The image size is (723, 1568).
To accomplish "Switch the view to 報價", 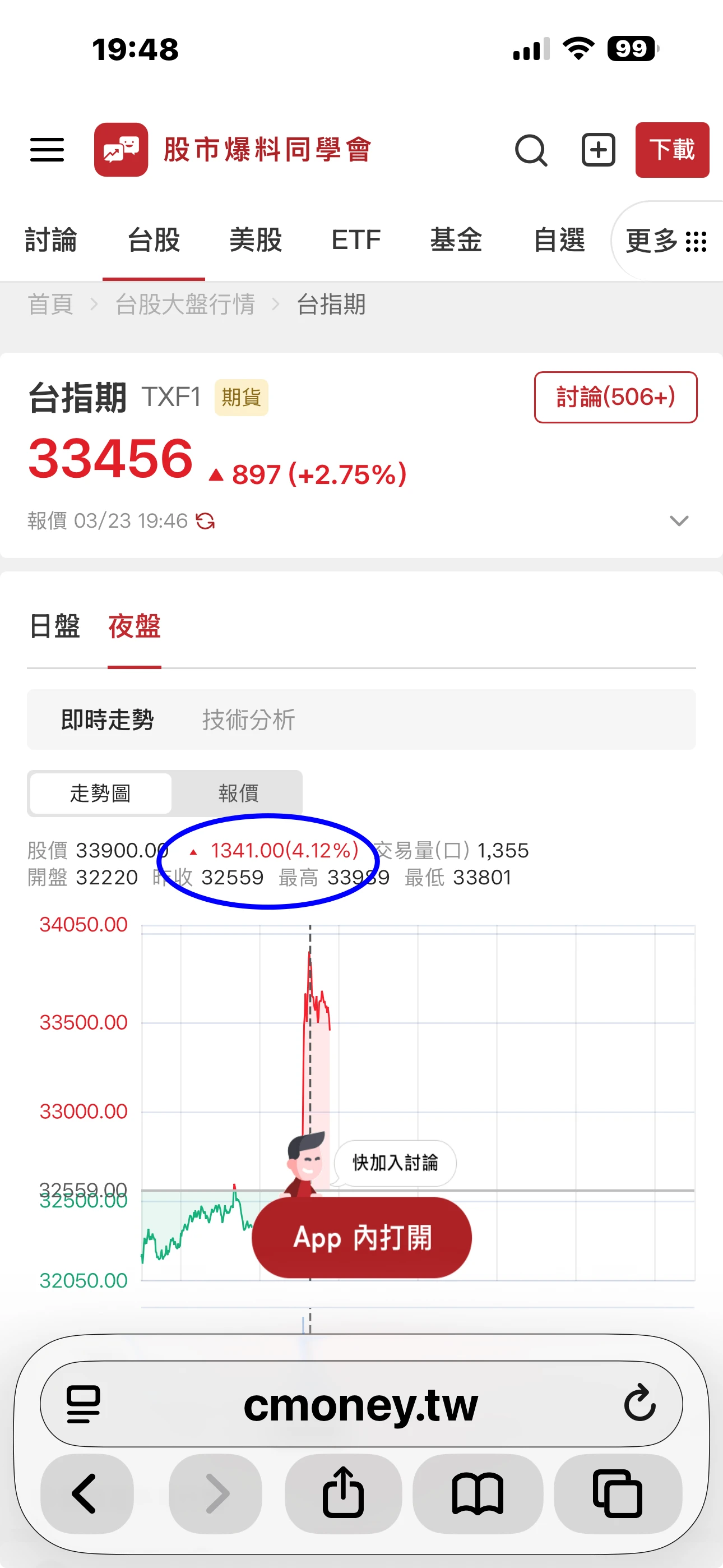I will 238,793.
